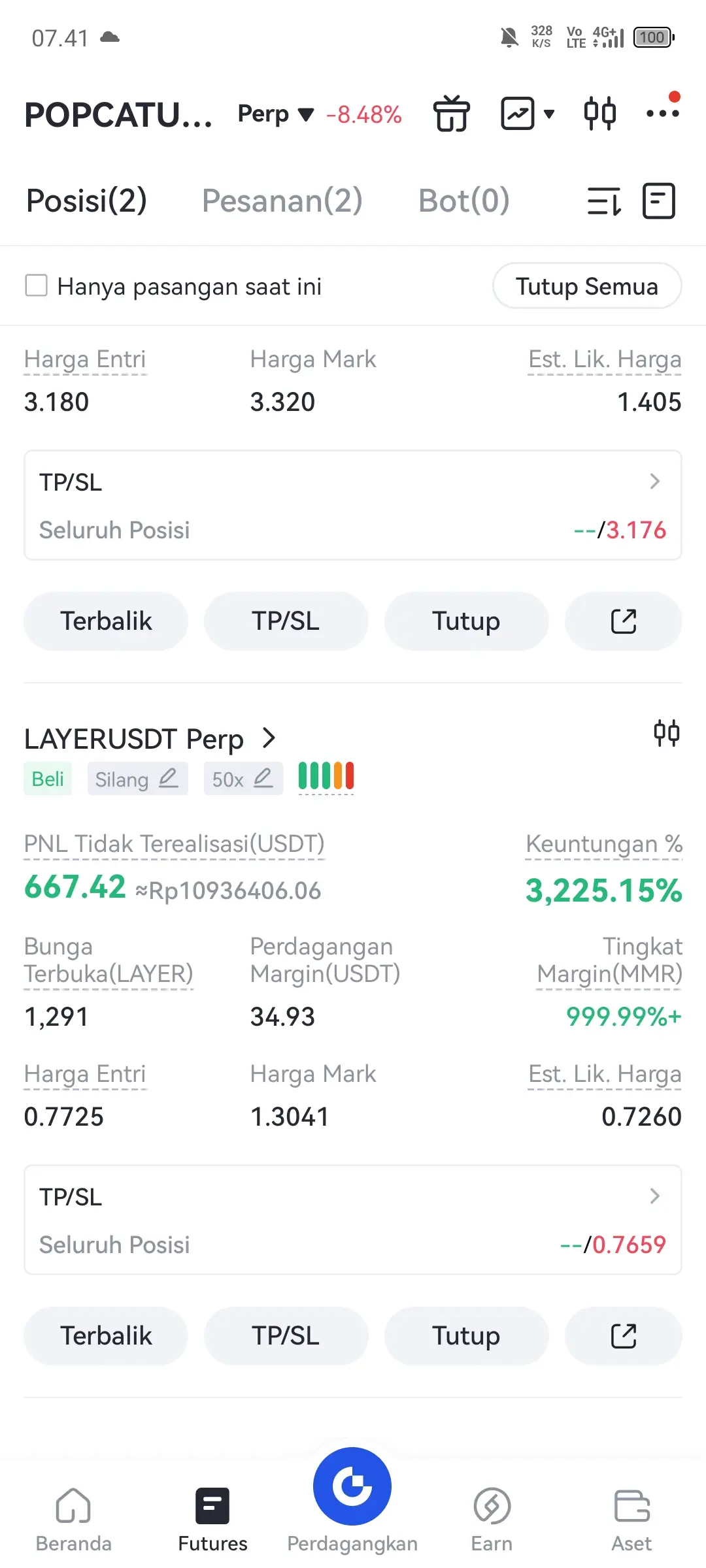Viewport: 706px width, 1568px height.
Task: Open the gift rewards icon
Action: [452, 114]
